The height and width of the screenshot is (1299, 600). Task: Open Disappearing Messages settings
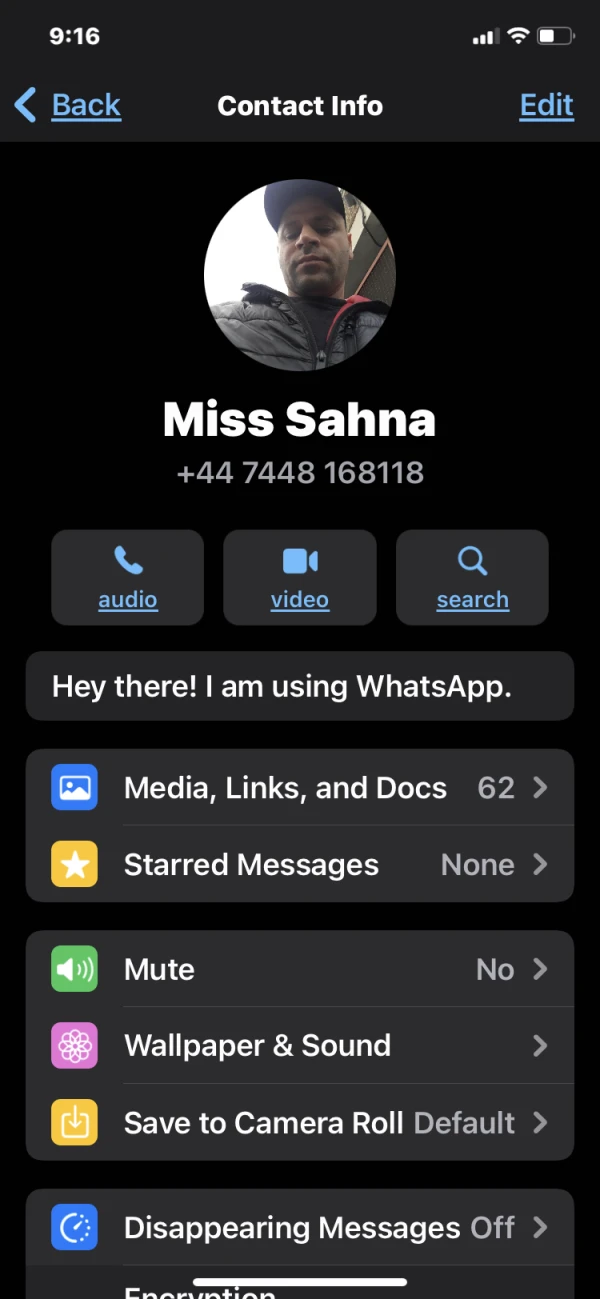tap(300, 1227)
